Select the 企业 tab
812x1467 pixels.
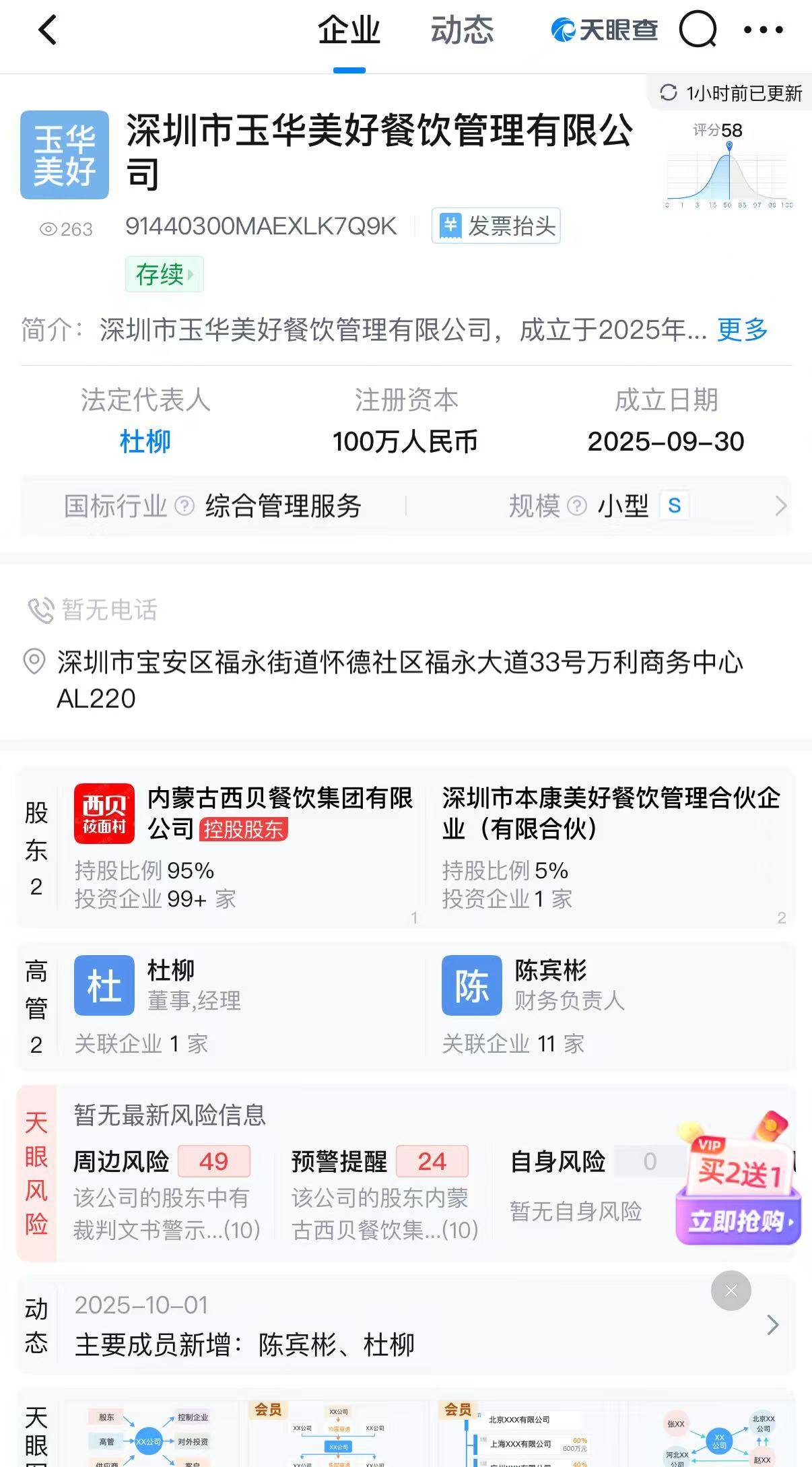(349, 31)
